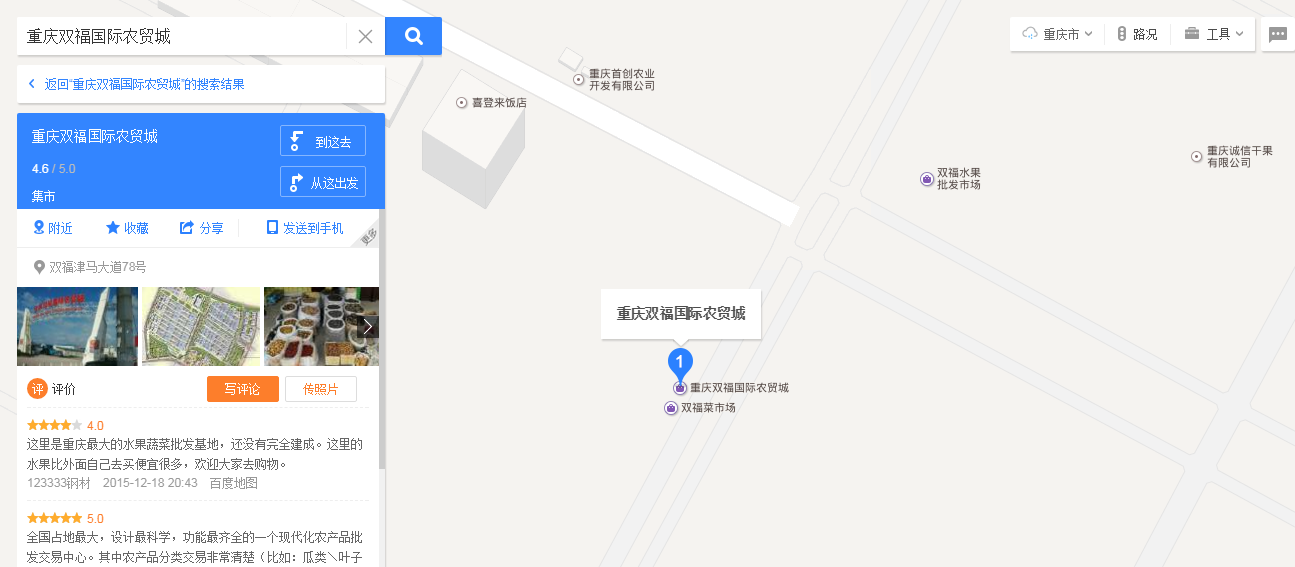This screenshot has width=1295, height=567.
Task: Show next photo with the arrow
Action: click(368, 326)
